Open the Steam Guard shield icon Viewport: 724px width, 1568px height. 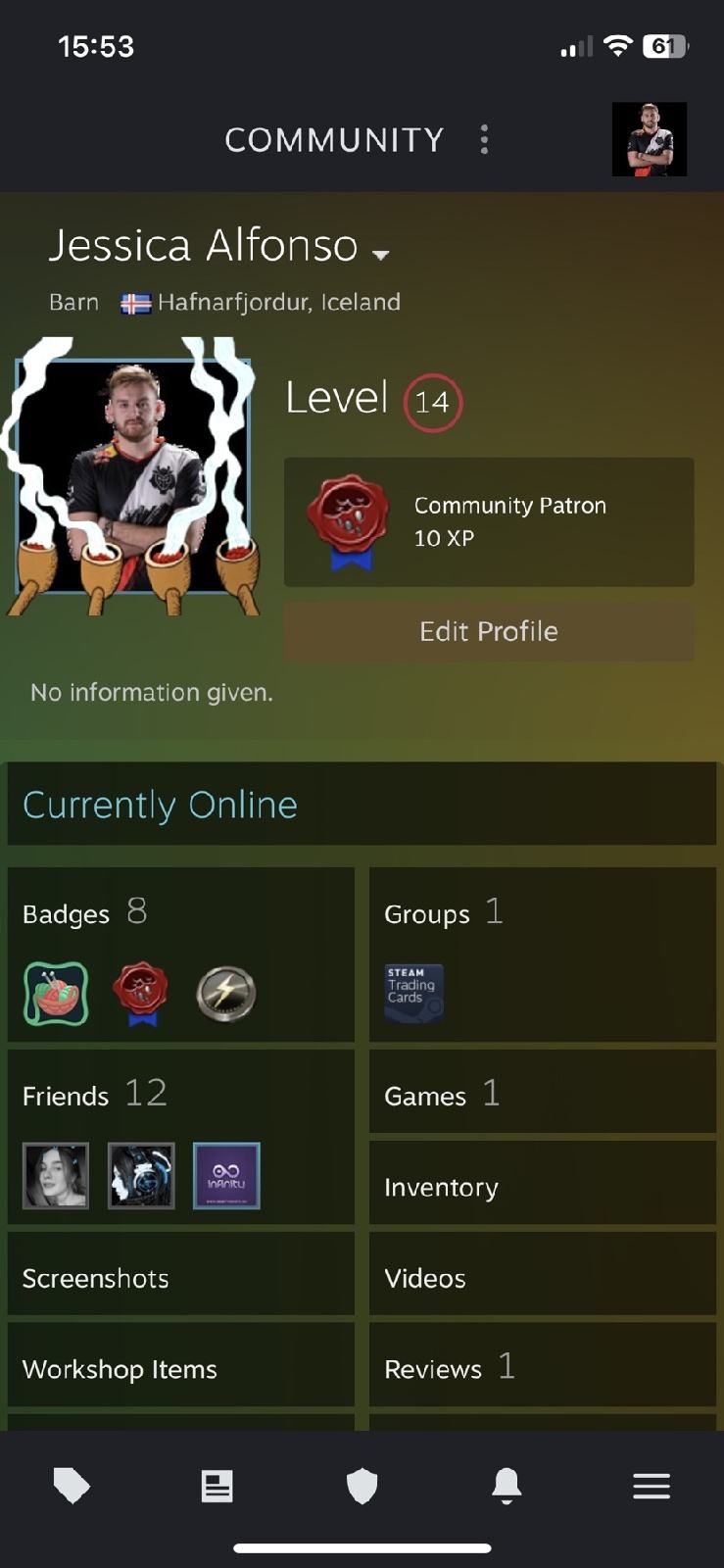[362, 1485]
